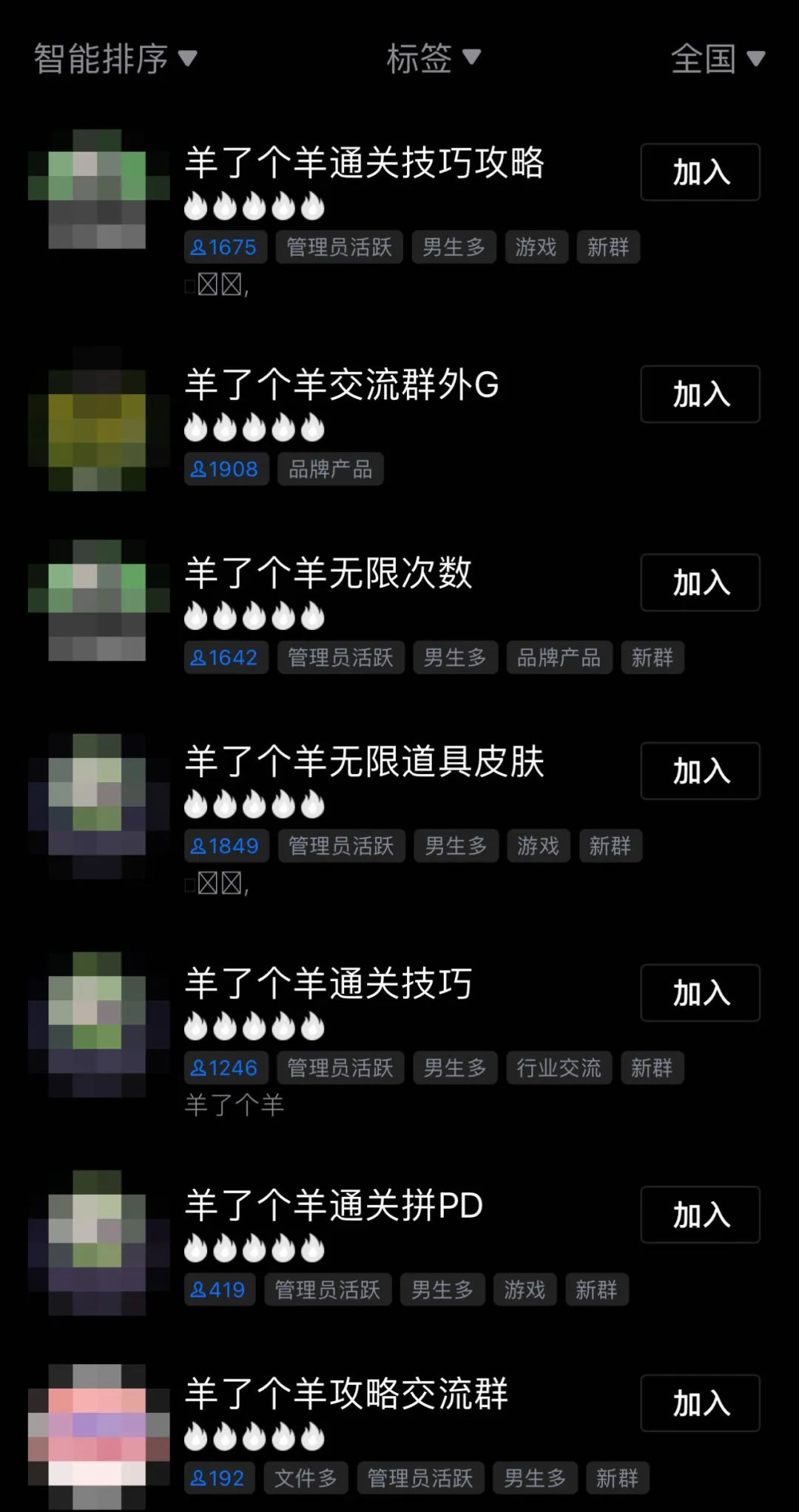Select the 游戏 tag under 羊了个羊通关拼PD

(x=525, y=1289)
